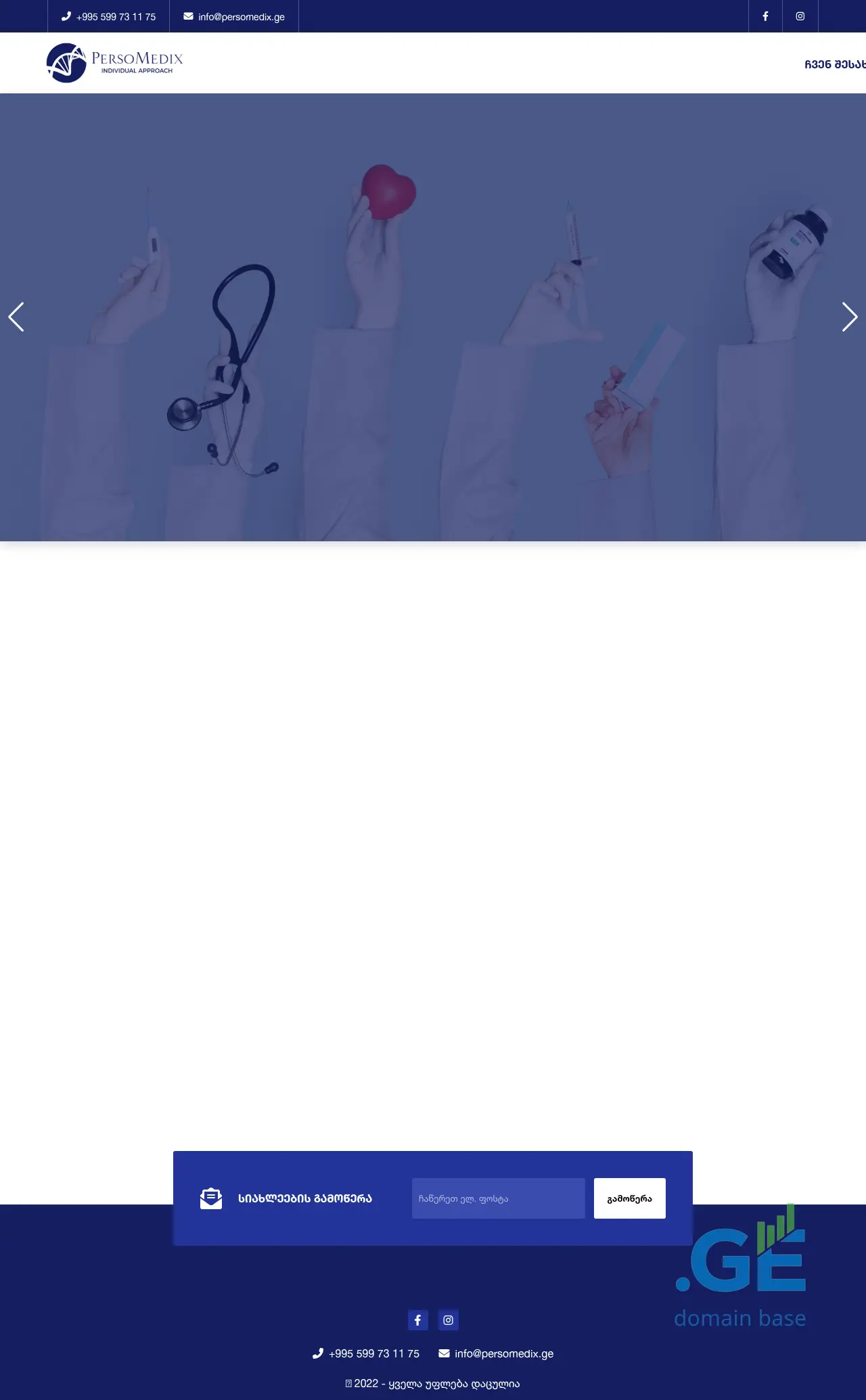
Task: Tap the გამოწერა subscribe button
Action: click(629, 1198)
